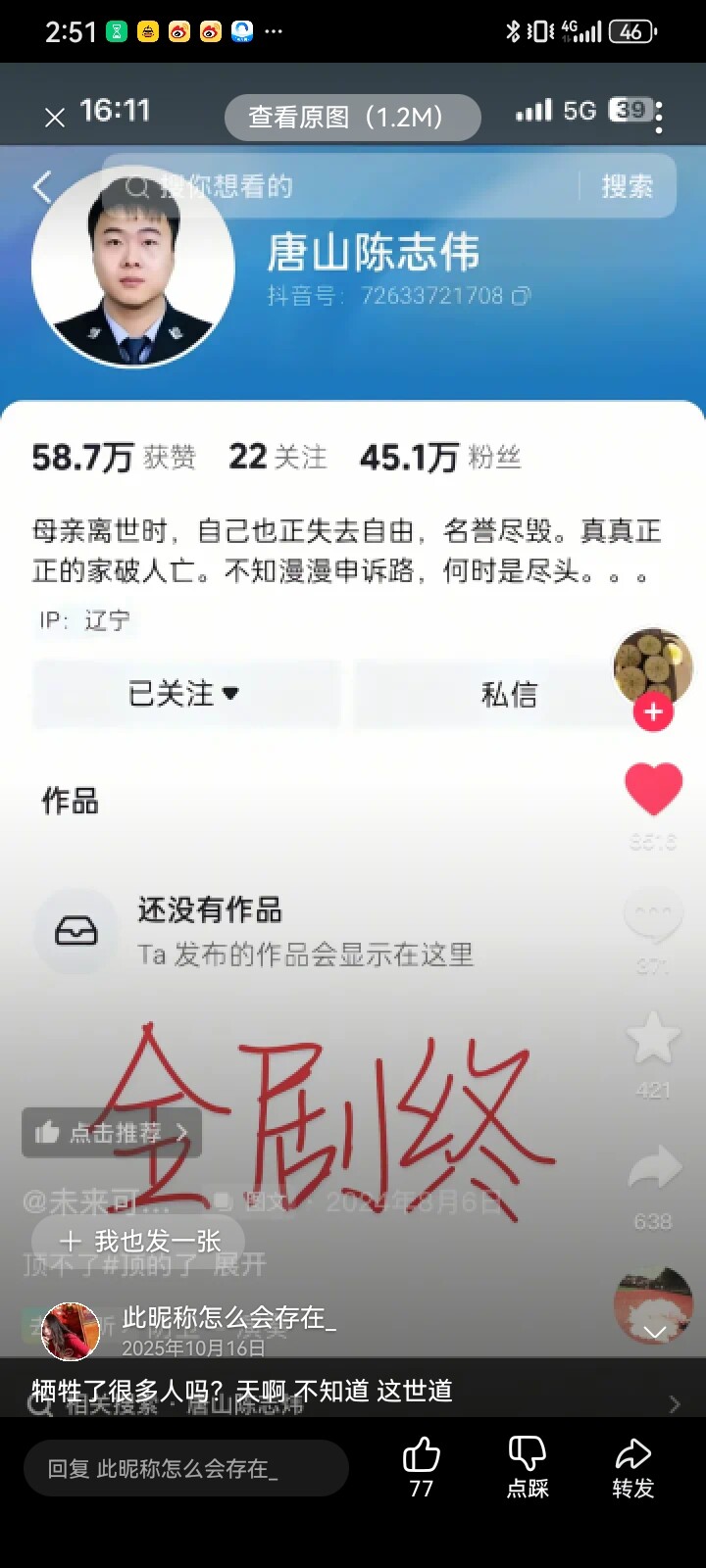
Task: View the original 1.2M image
Action: [352, 118]
